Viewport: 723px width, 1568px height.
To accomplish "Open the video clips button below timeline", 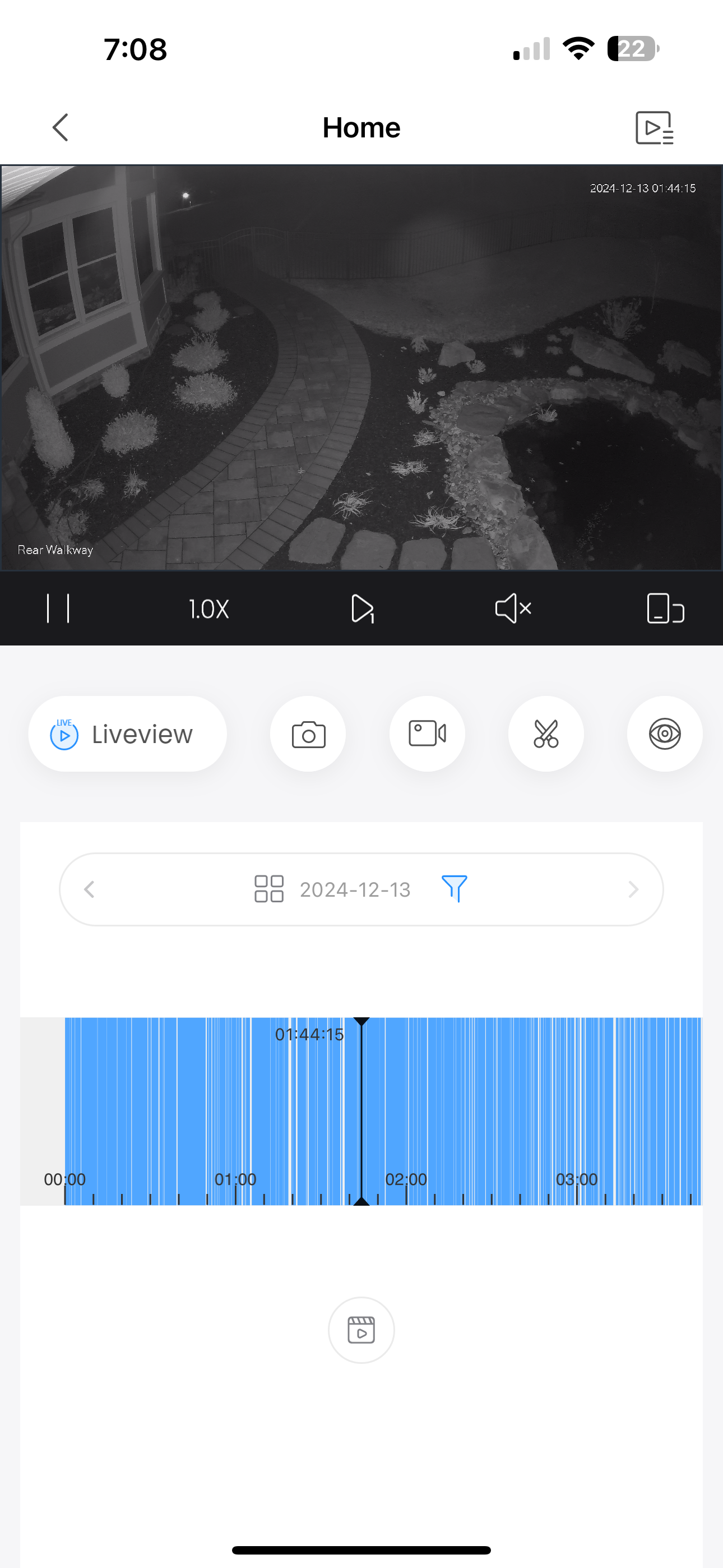I will [x=361, y=1330].
